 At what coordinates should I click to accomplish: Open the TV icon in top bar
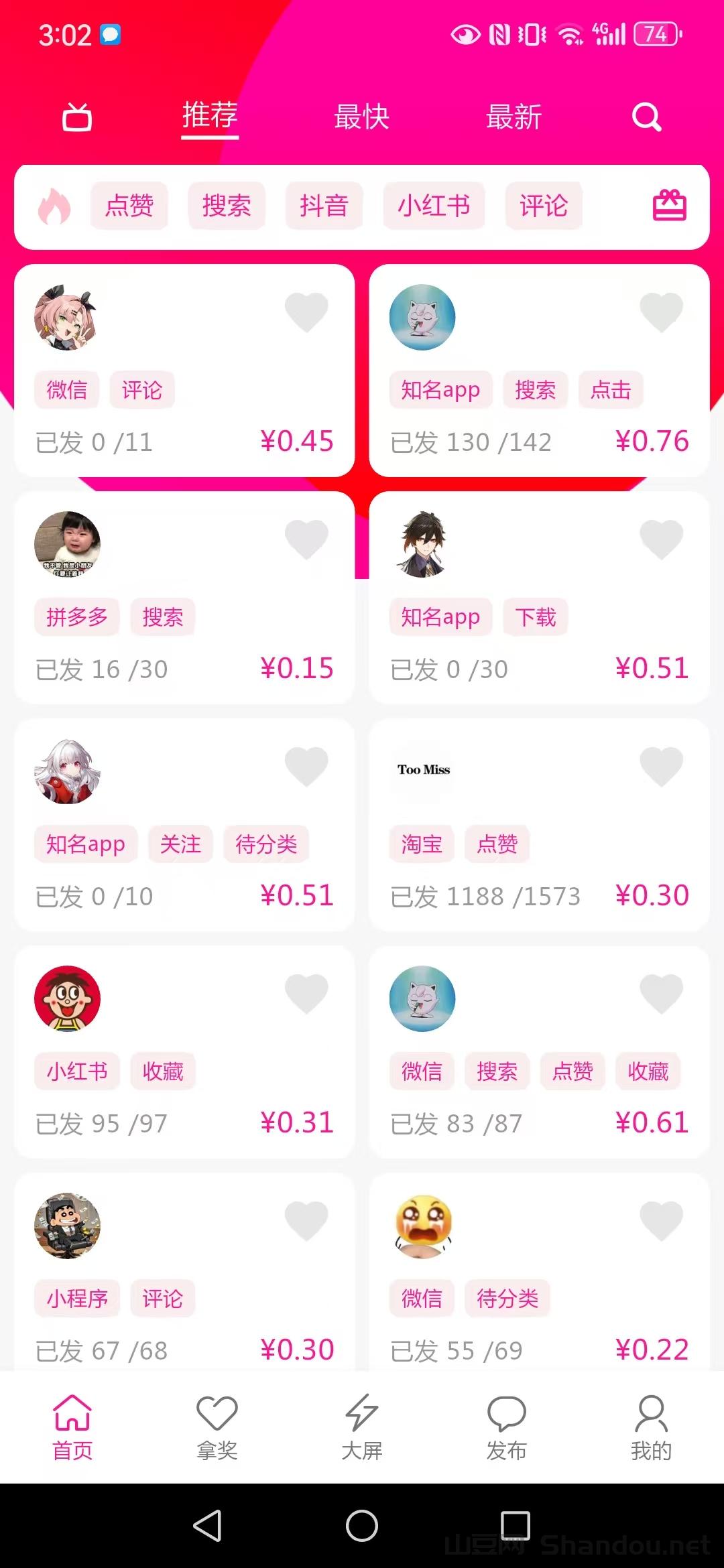click(77, 117)
